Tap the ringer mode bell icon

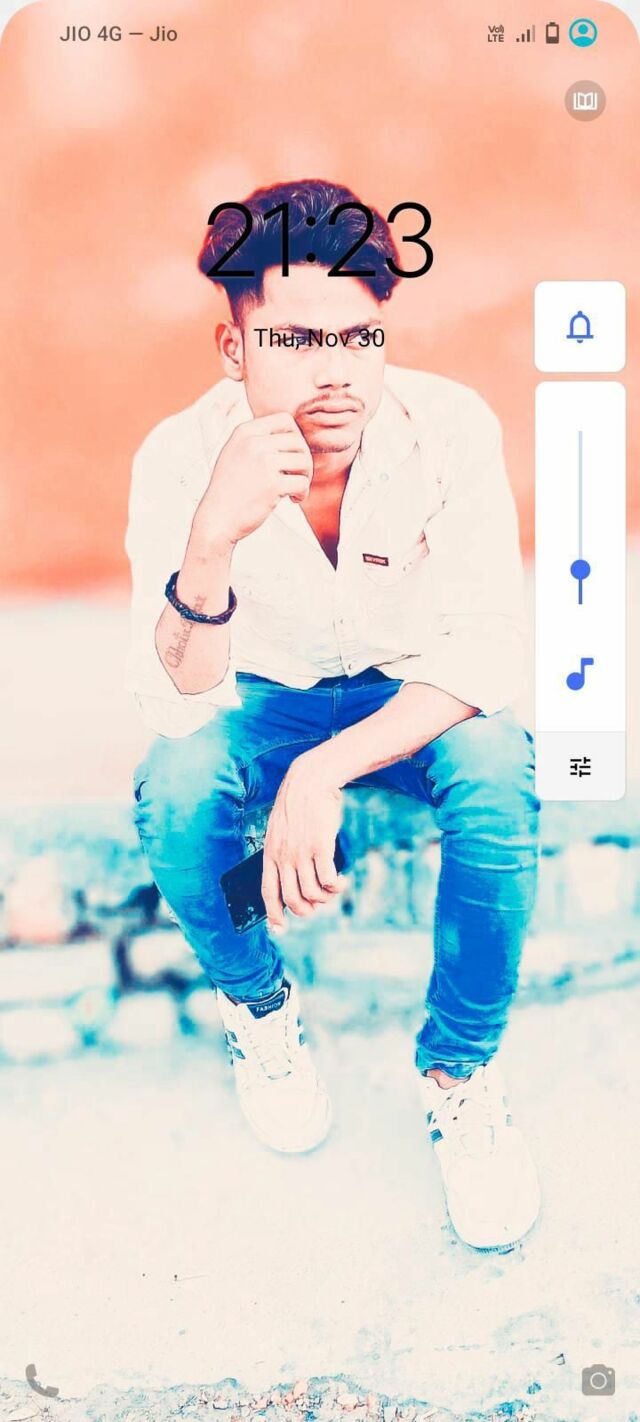[x=580, y=327]
